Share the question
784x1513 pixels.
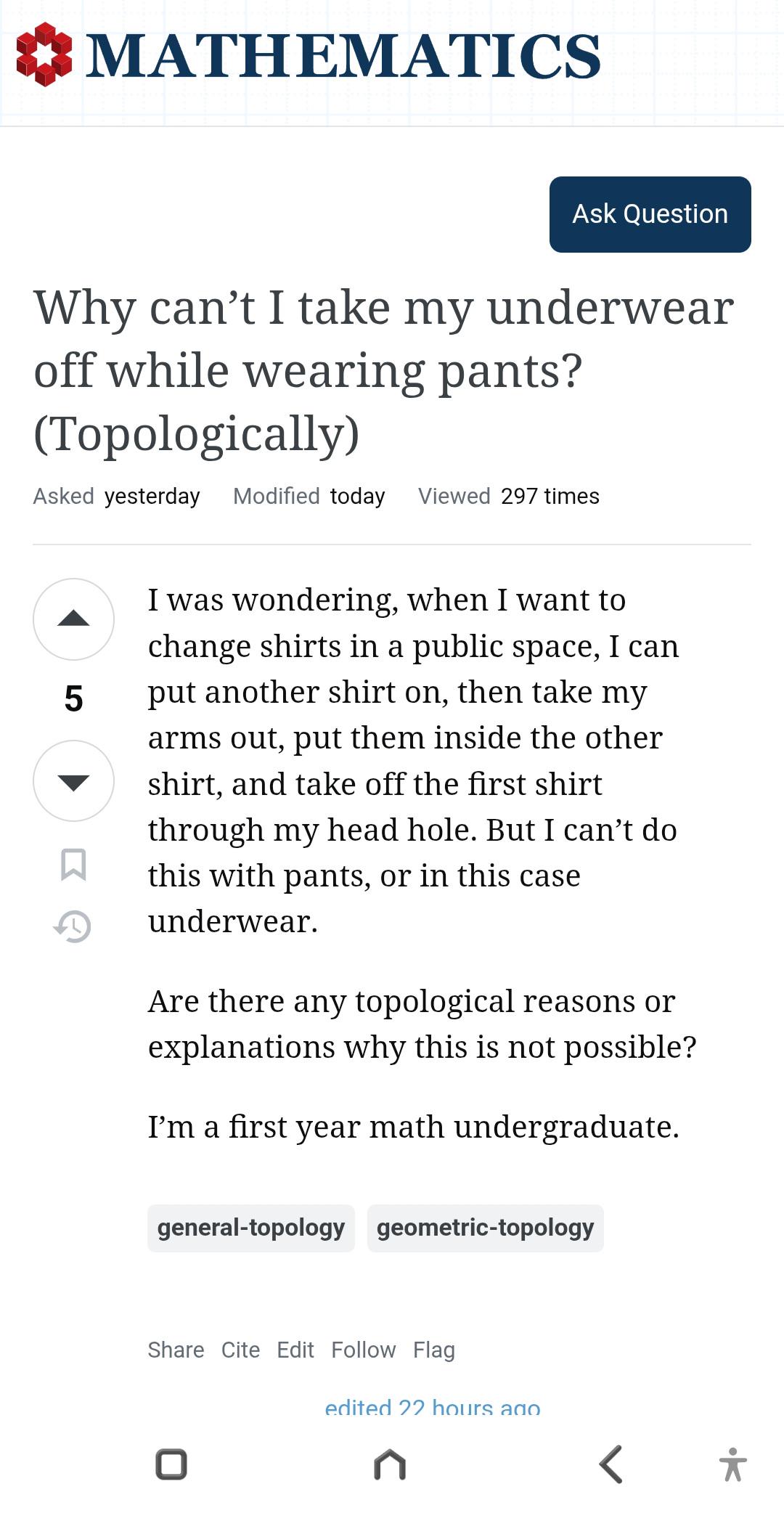(176, 1350)
